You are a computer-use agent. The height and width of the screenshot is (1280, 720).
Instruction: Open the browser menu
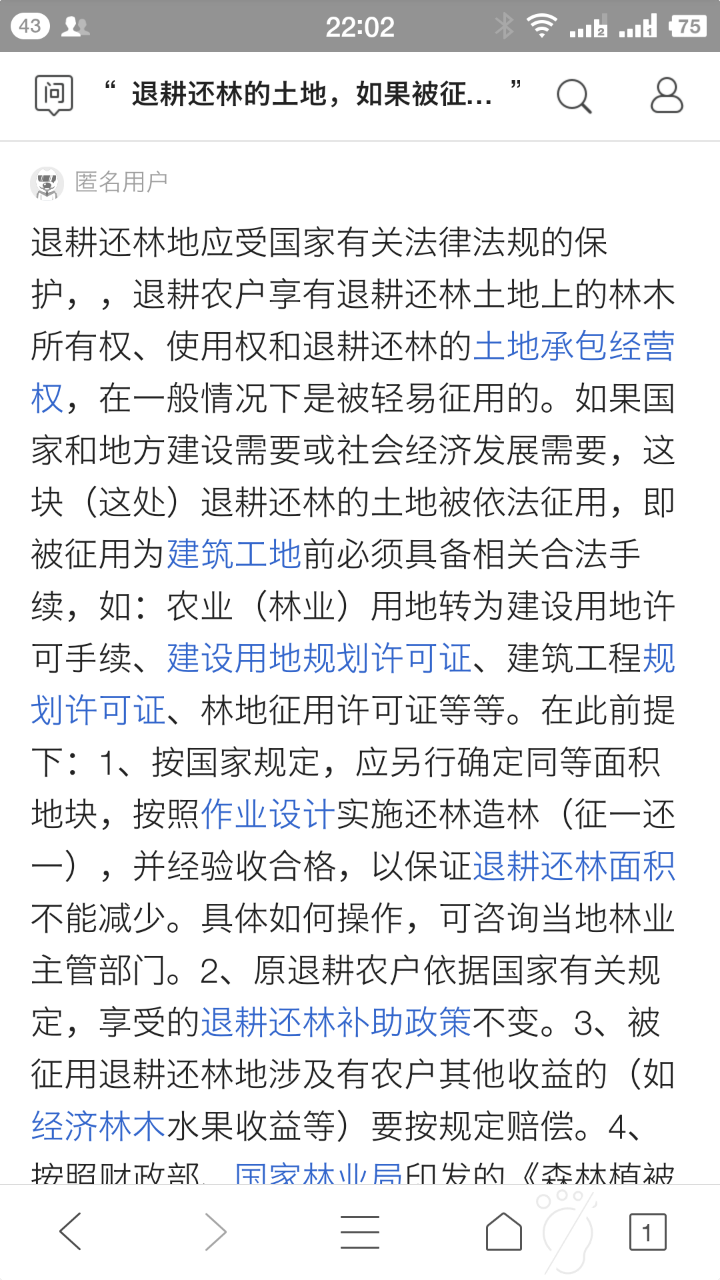[x=360, y=1232]
